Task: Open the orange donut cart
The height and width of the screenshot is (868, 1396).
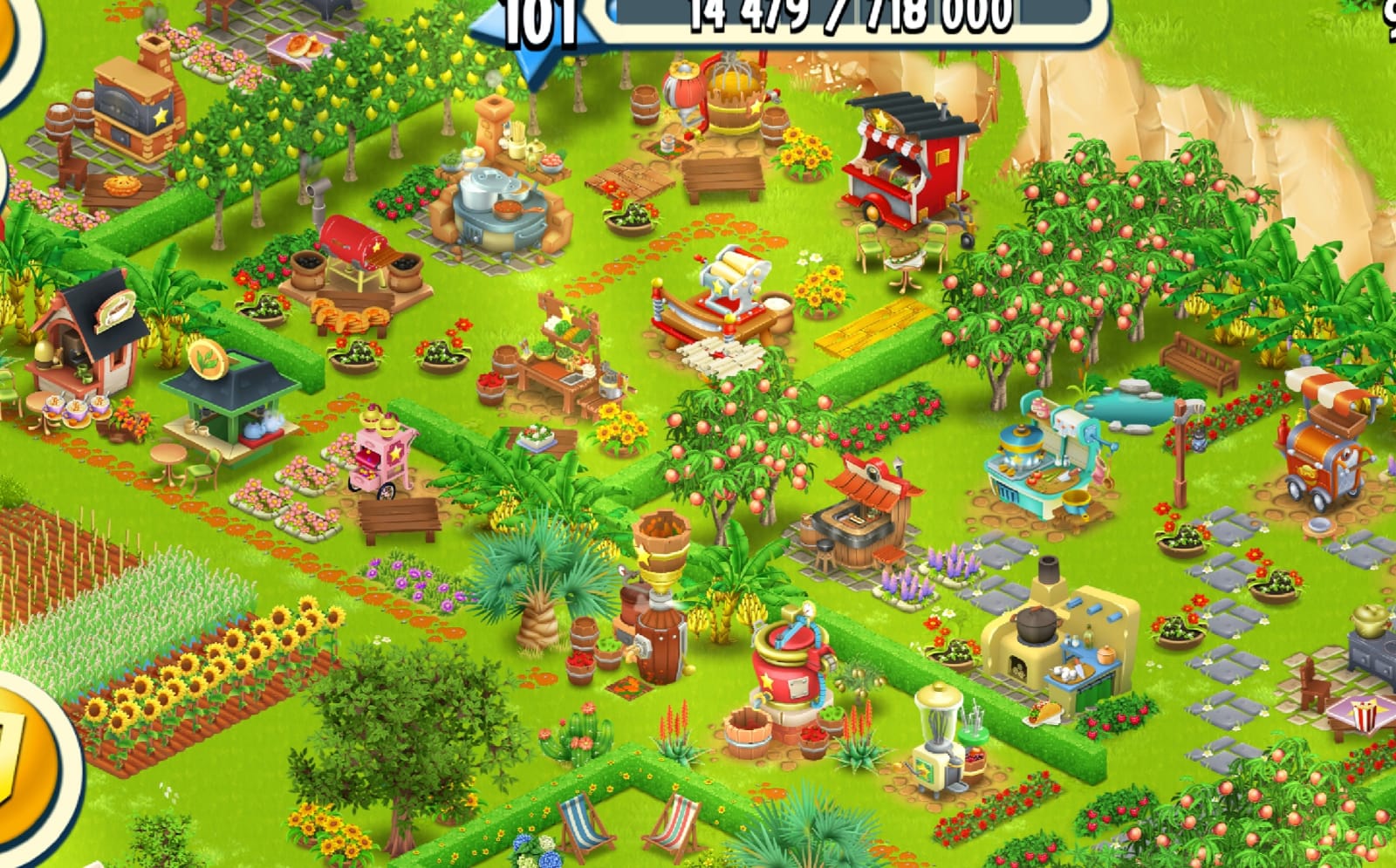Action: 1326,445
